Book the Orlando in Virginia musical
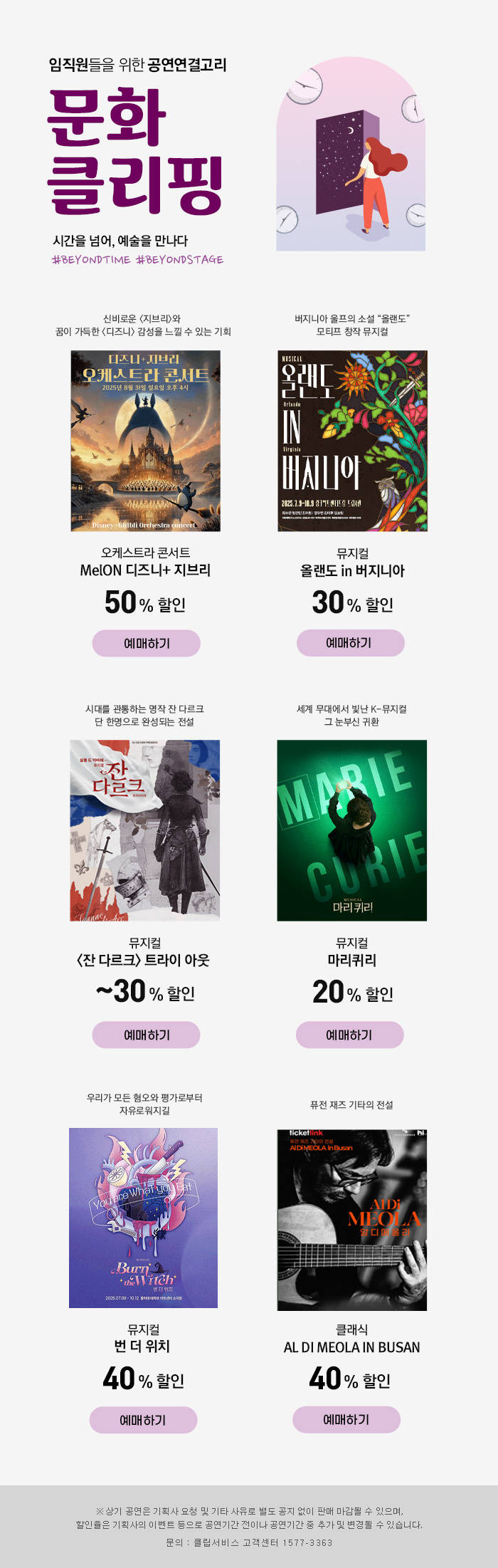498x1568 pixels. 350,642
